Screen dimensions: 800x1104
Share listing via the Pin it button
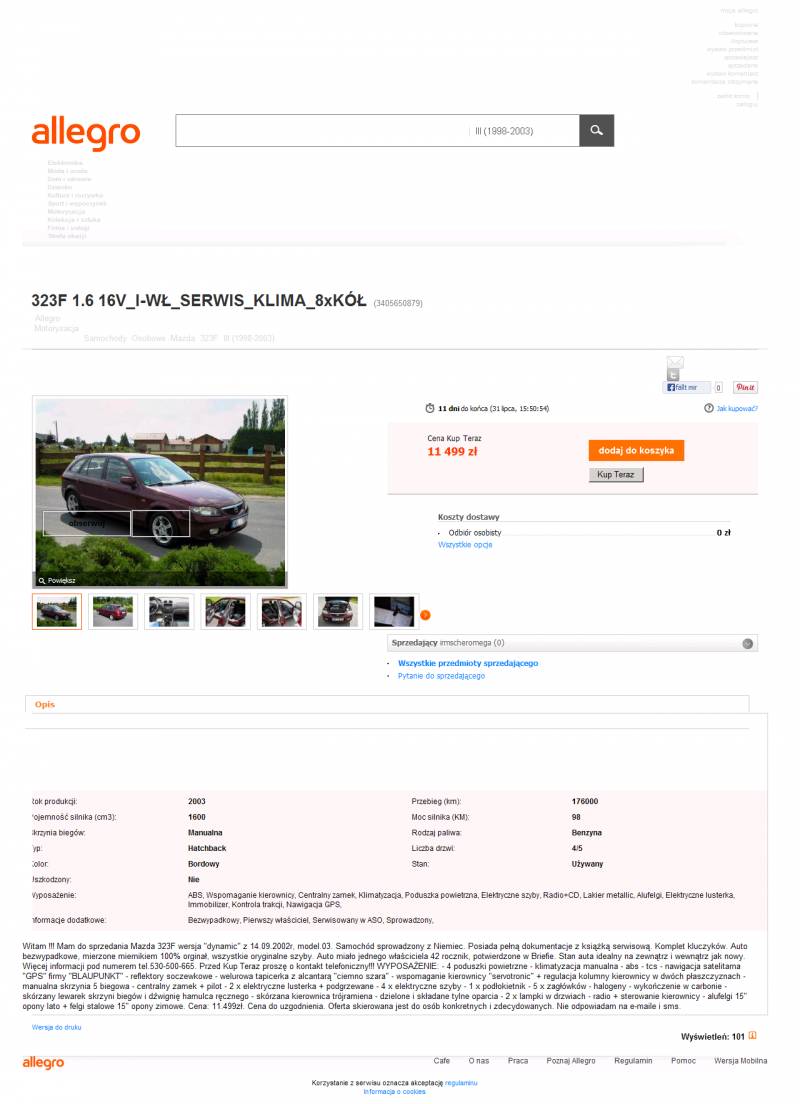point(745,387)
